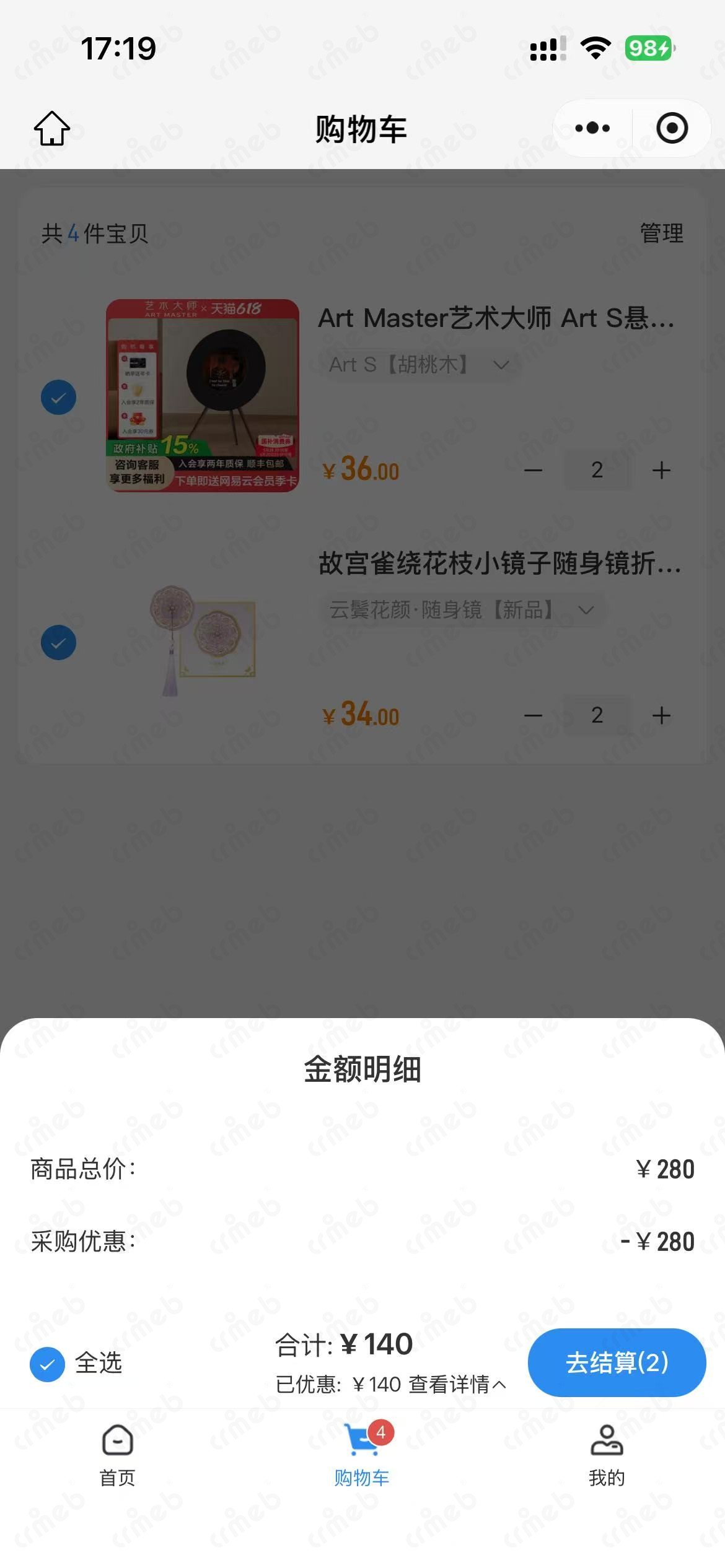Viewport: 725px width, 1568px height.
Task: Uncheck the 故宫雀绕花枝 mirror item
Action: pos(58,642)
